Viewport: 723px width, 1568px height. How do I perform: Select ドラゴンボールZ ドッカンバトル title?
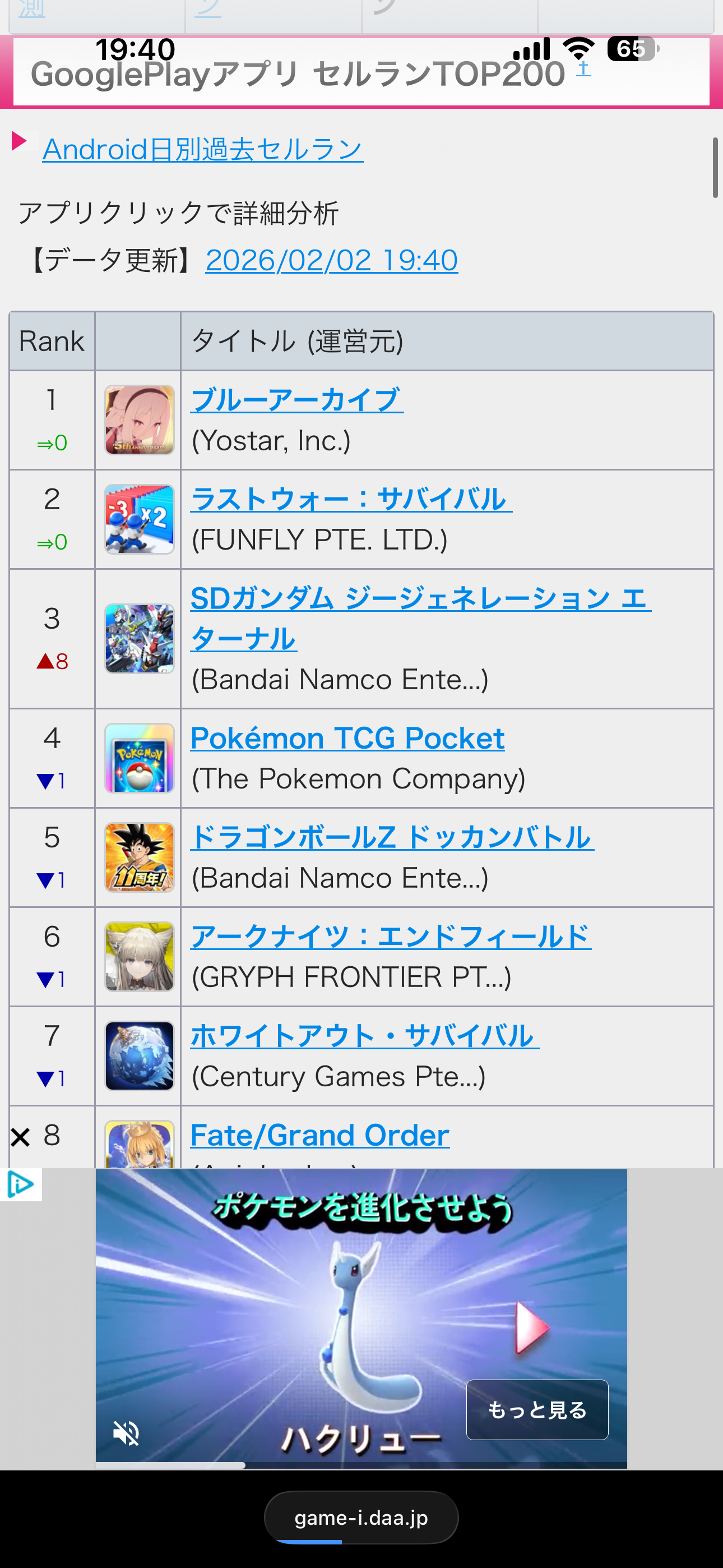click(x=392, y=838)
